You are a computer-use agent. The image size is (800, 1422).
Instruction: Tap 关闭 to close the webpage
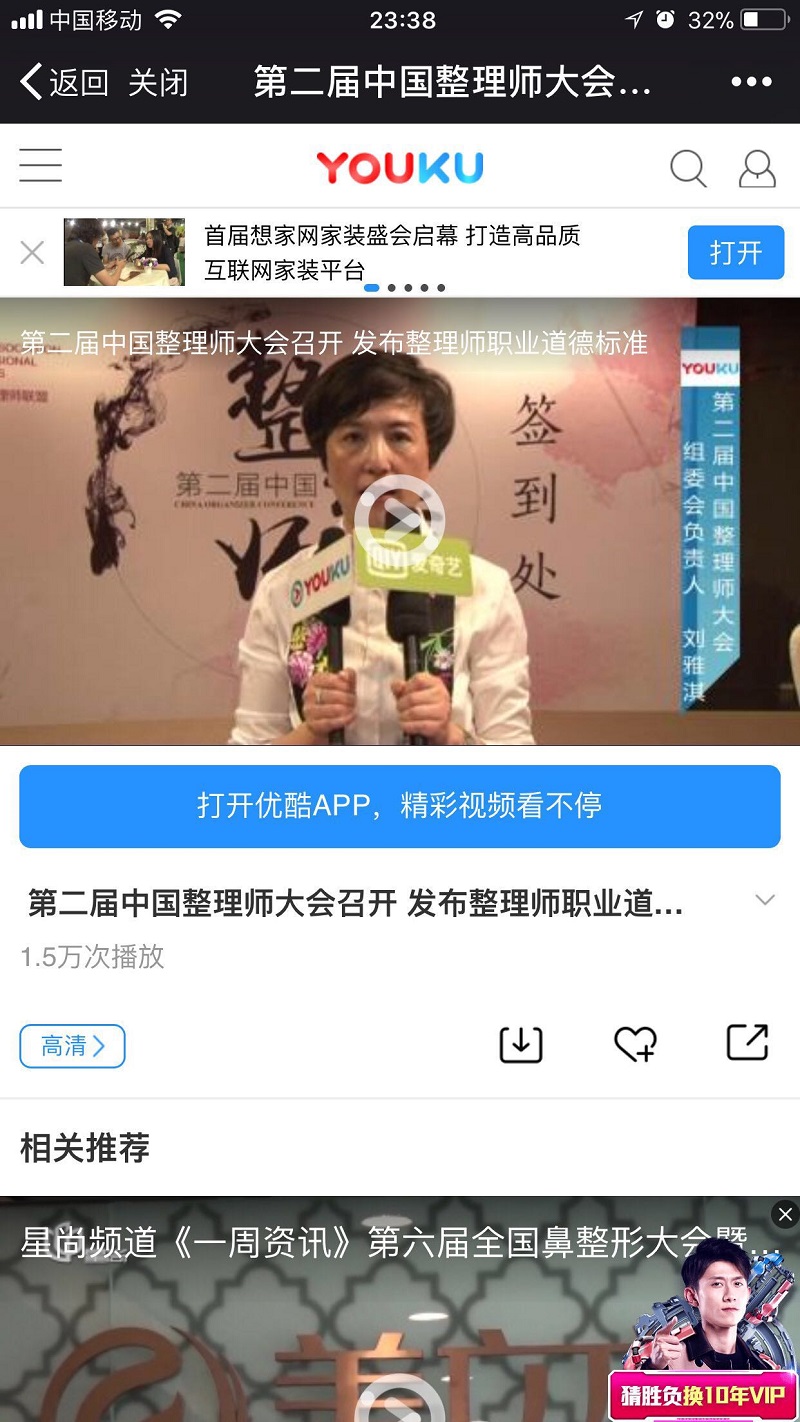(x=158, y=82)
